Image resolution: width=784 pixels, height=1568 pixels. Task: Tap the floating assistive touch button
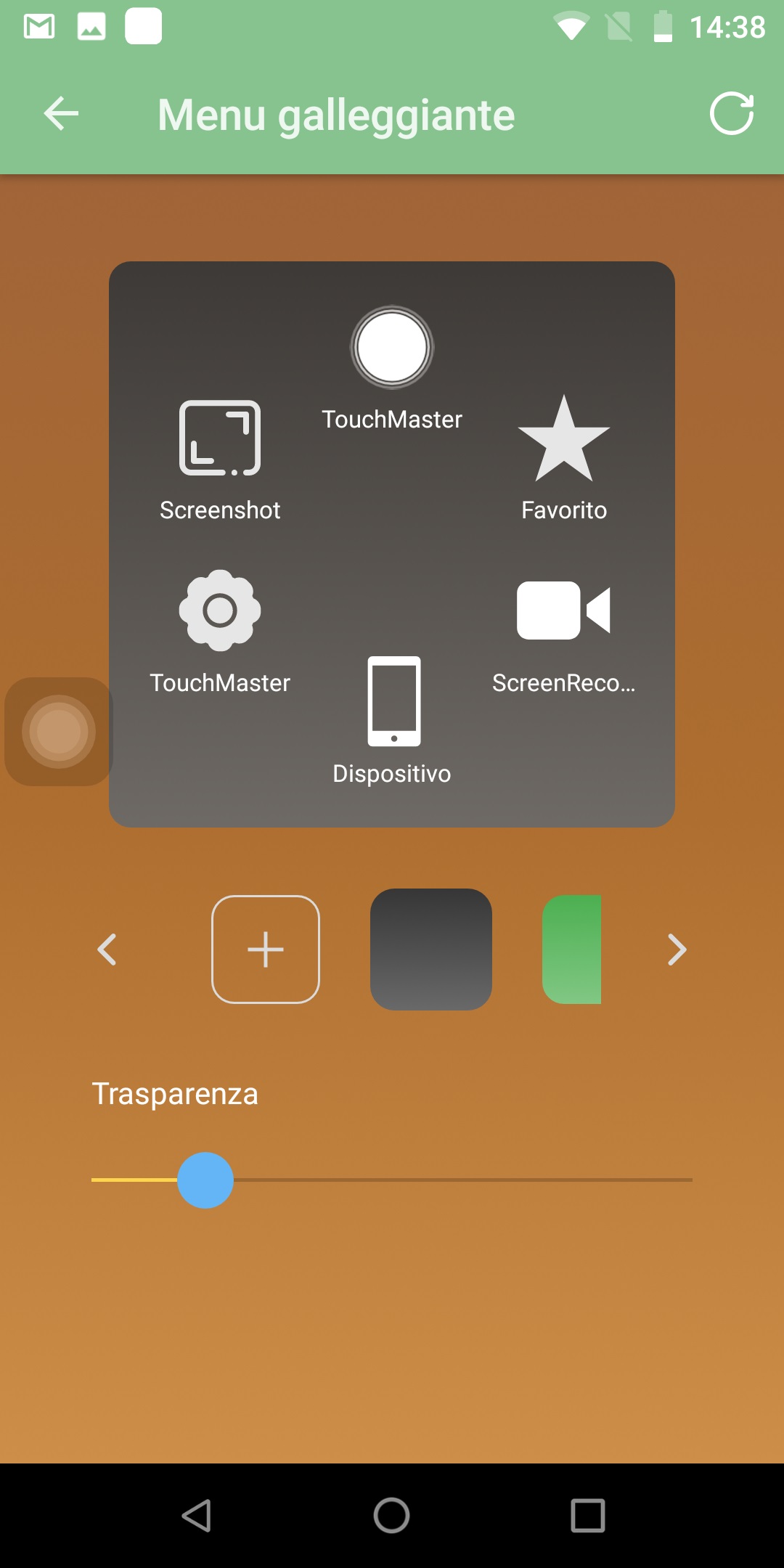(x=59, y=732)
